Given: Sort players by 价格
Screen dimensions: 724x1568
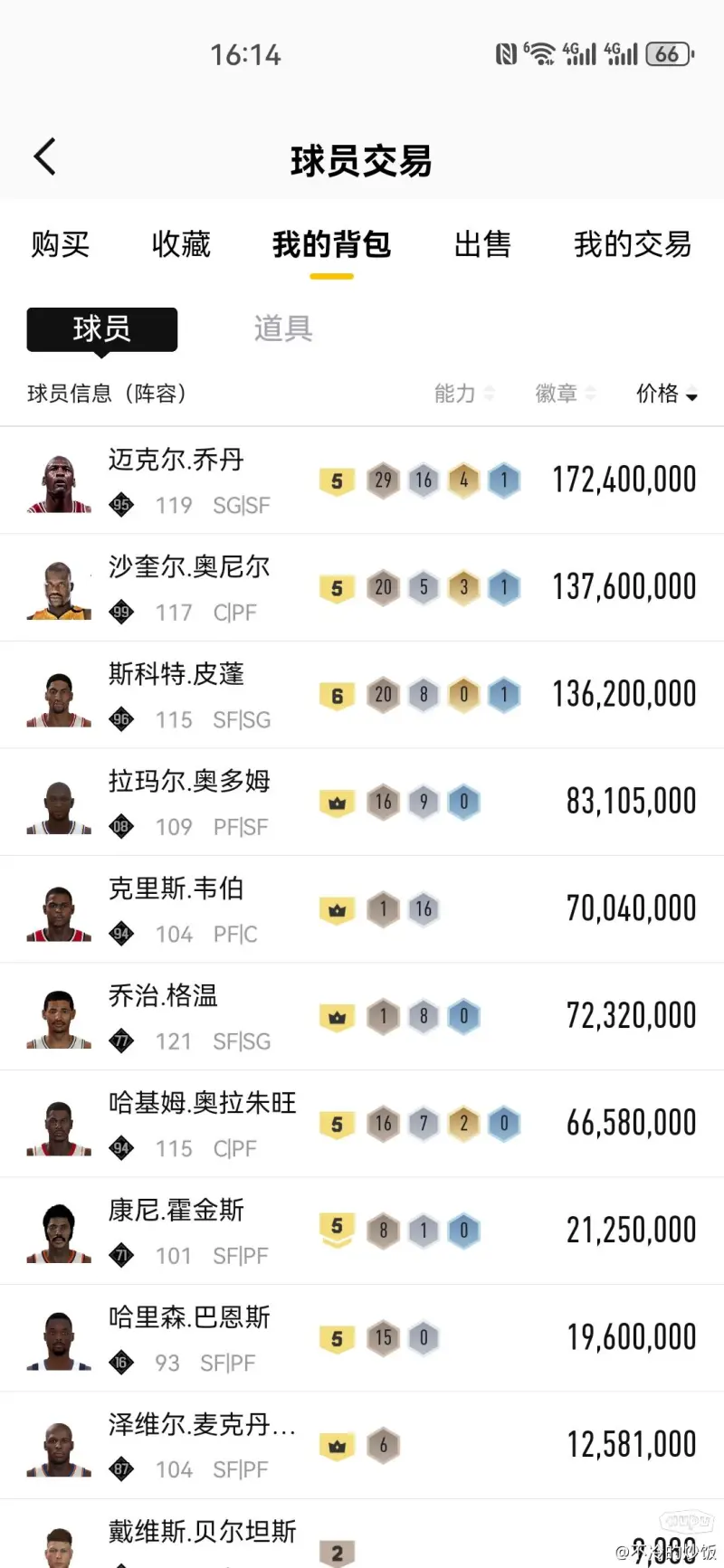Looking at the screenshot, I should [x=666, y=394].
